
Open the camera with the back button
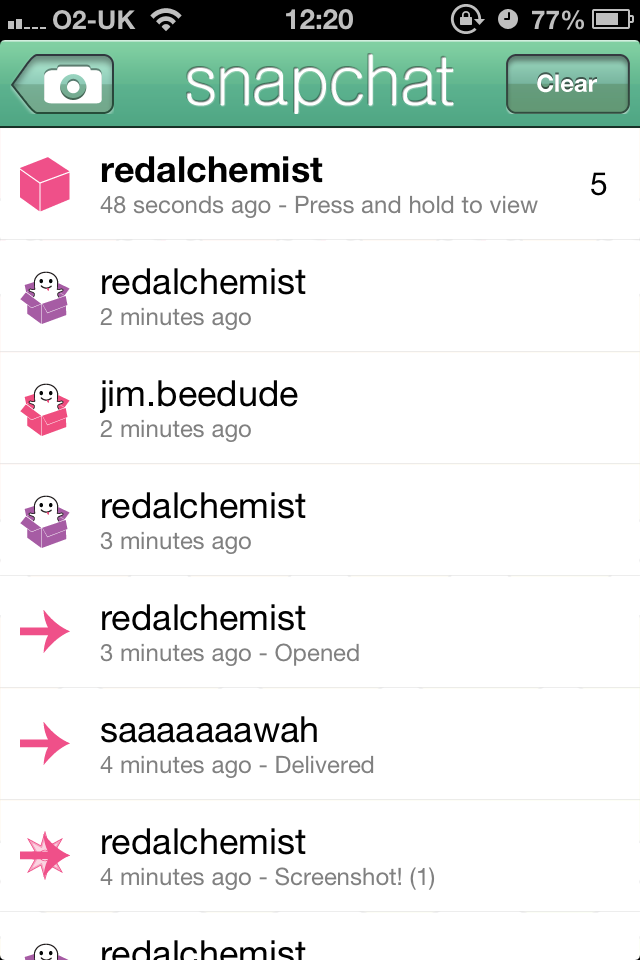coord(63,84)
